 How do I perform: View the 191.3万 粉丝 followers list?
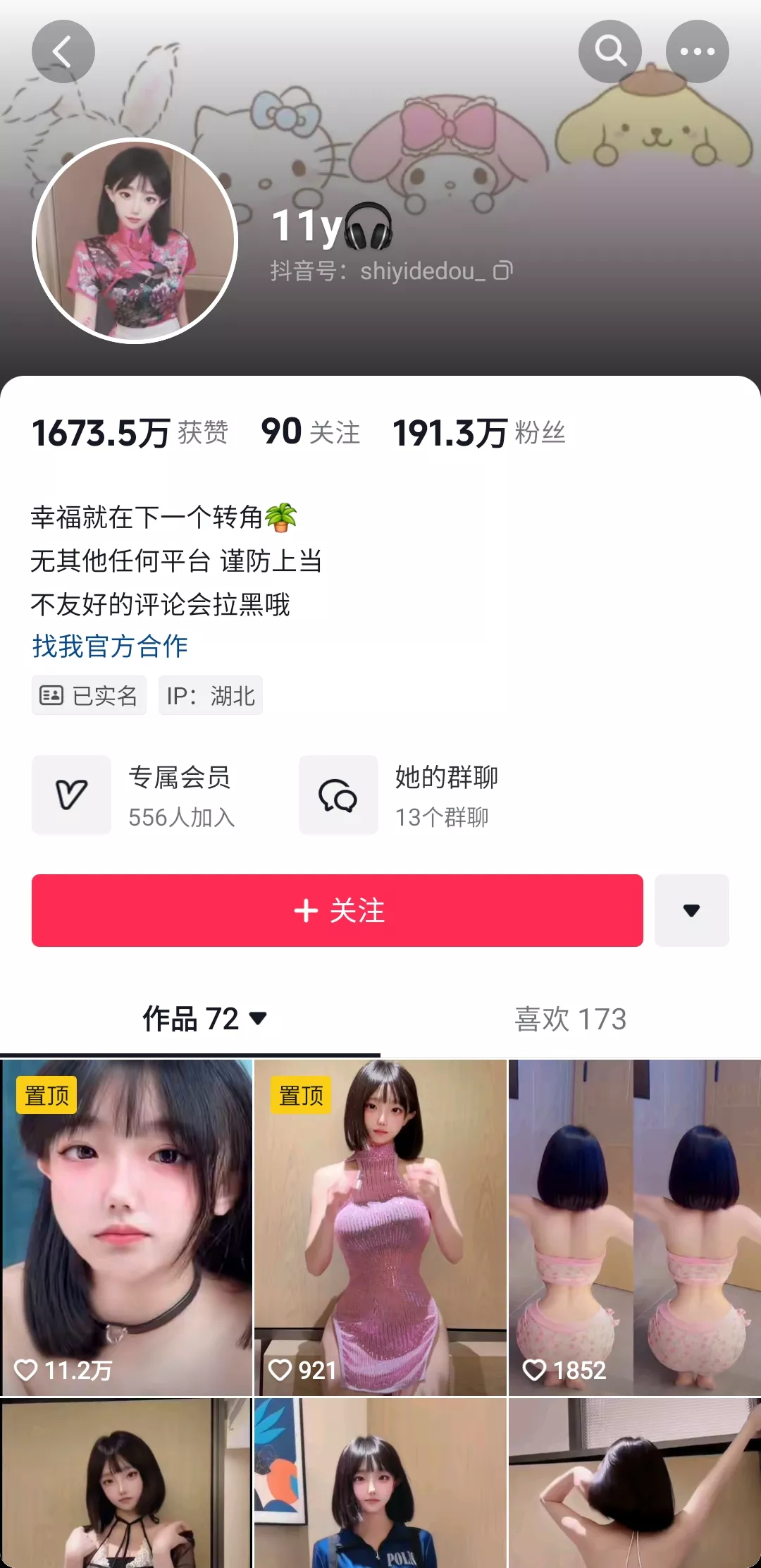(x=479, y=432)
